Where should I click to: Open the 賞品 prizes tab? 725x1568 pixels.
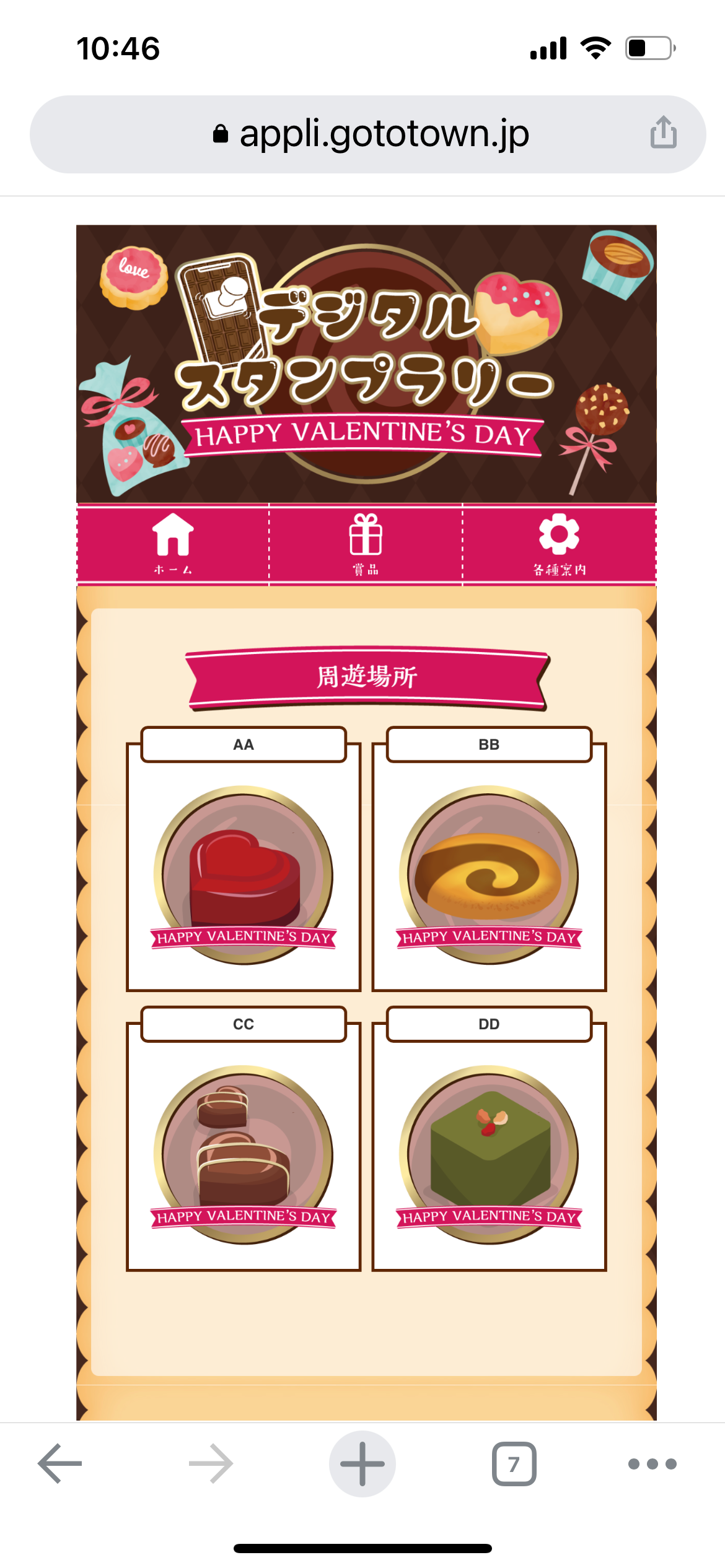click(366, 544)
